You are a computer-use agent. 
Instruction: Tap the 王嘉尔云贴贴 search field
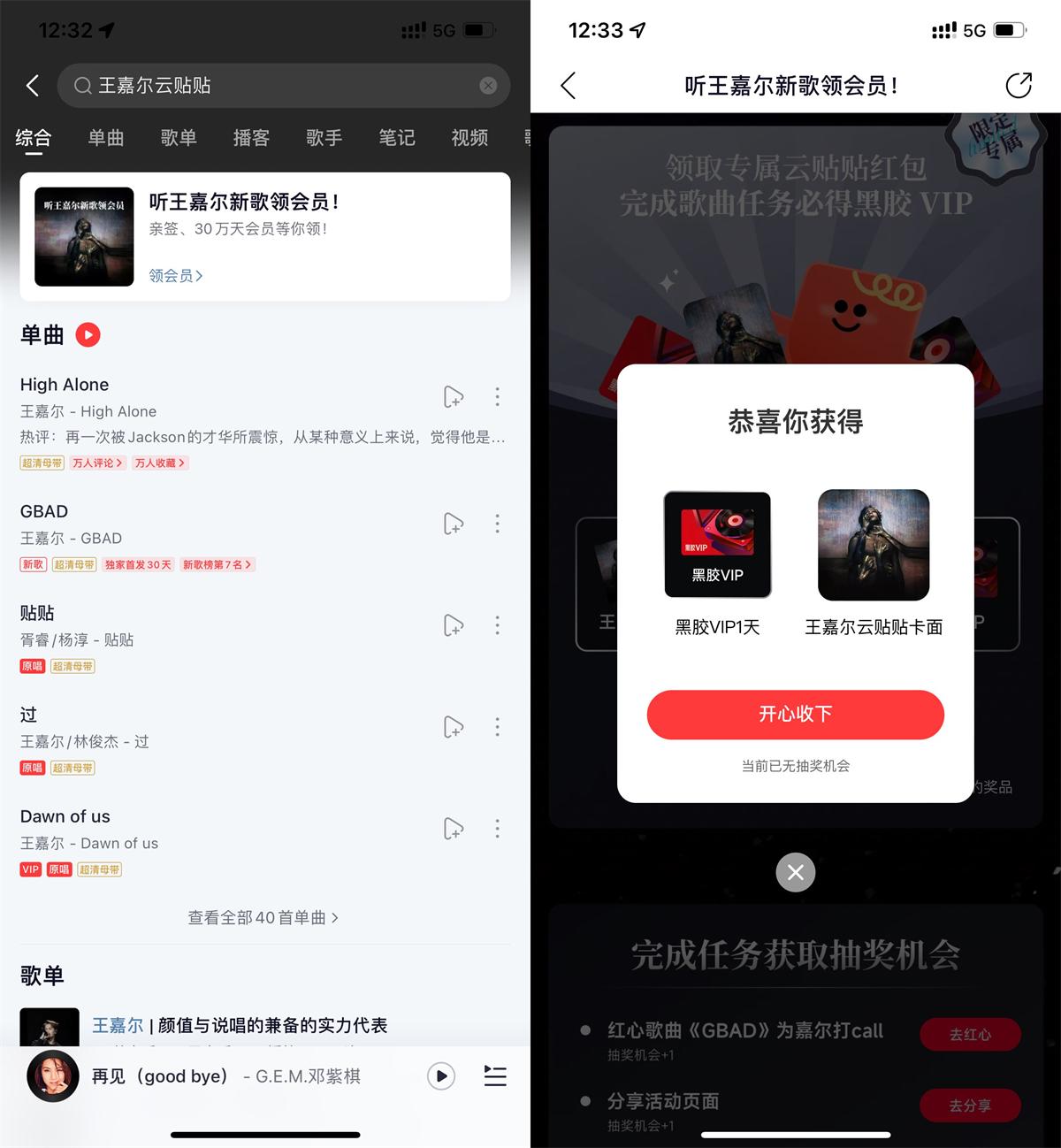pos(265,86)
